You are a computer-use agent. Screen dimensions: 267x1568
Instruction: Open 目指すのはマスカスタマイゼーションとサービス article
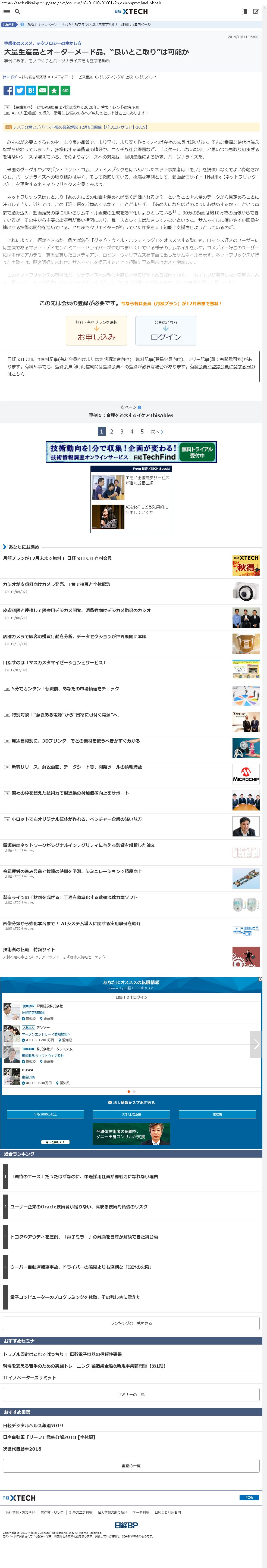pyautogui.click(x=54, y=662)
